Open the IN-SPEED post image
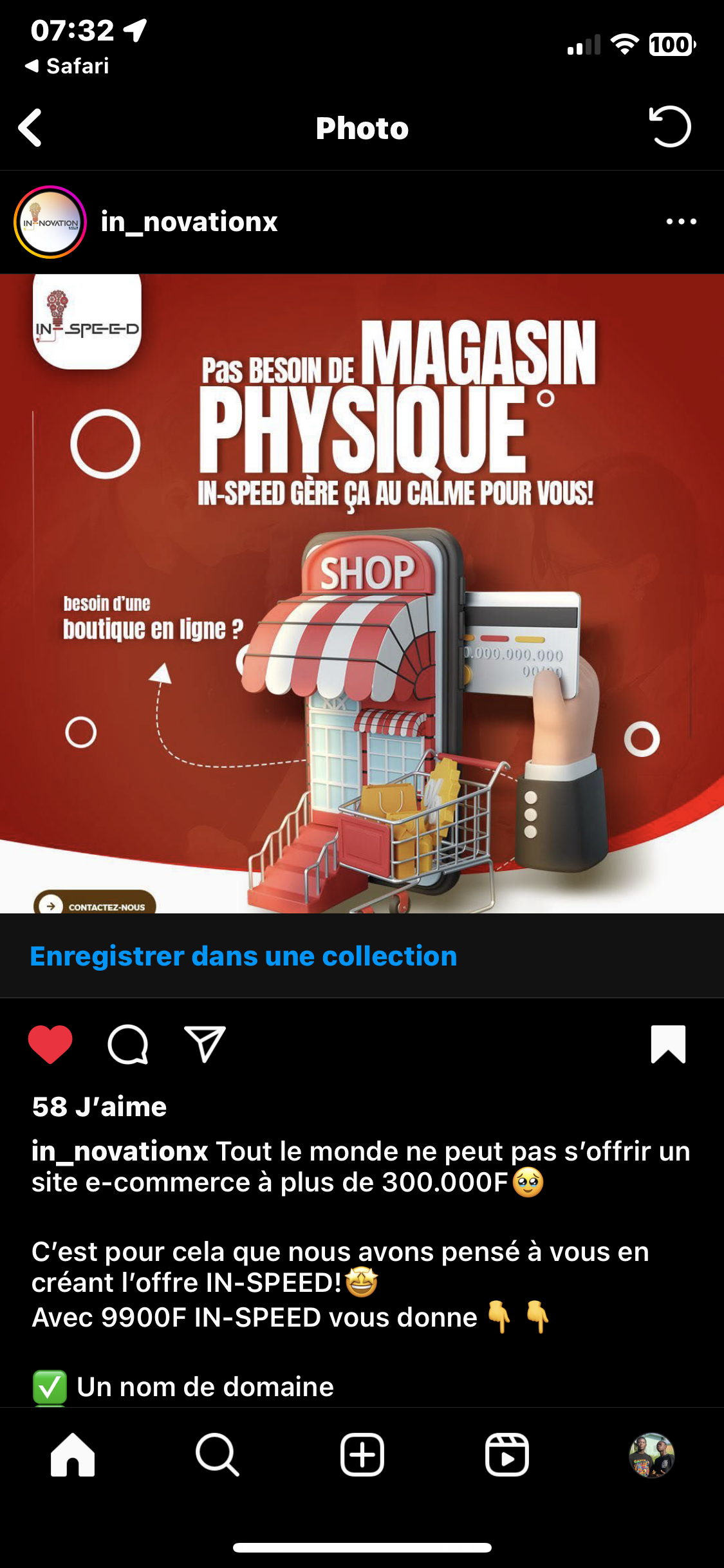 tap(362, 593)
